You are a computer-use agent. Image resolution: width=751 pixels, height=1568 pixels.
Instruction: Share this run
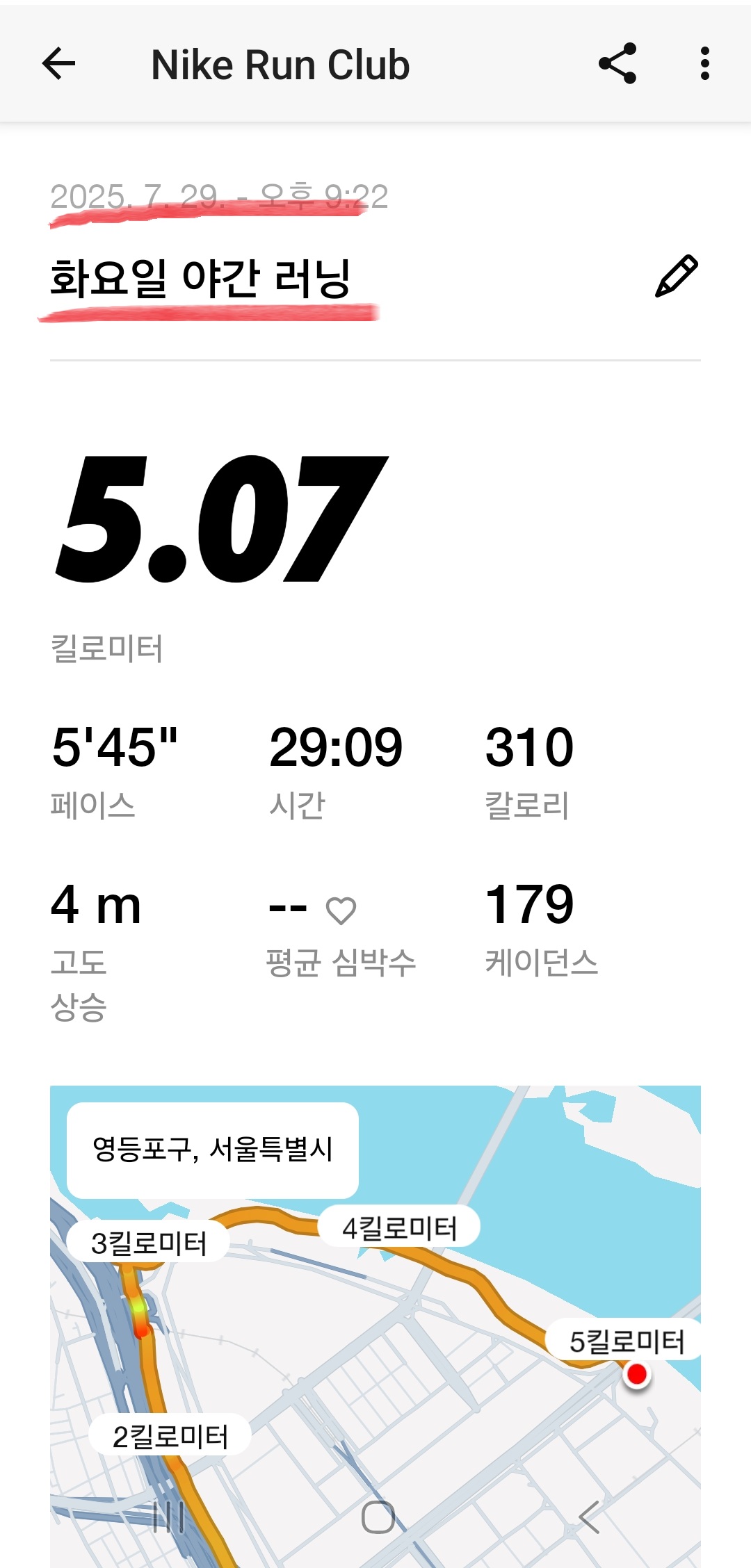click(x=617, y=64)
